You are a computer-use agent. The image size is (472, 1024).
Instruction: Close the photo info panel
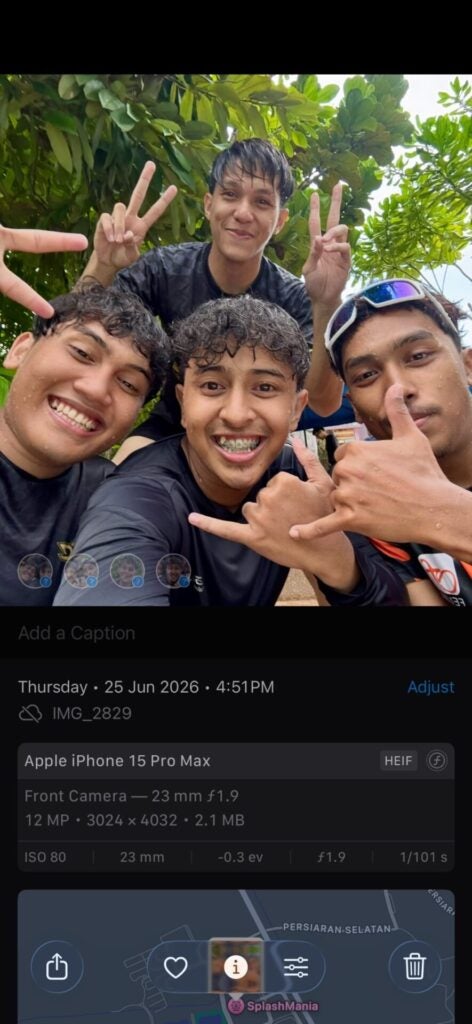pos(236,967)
